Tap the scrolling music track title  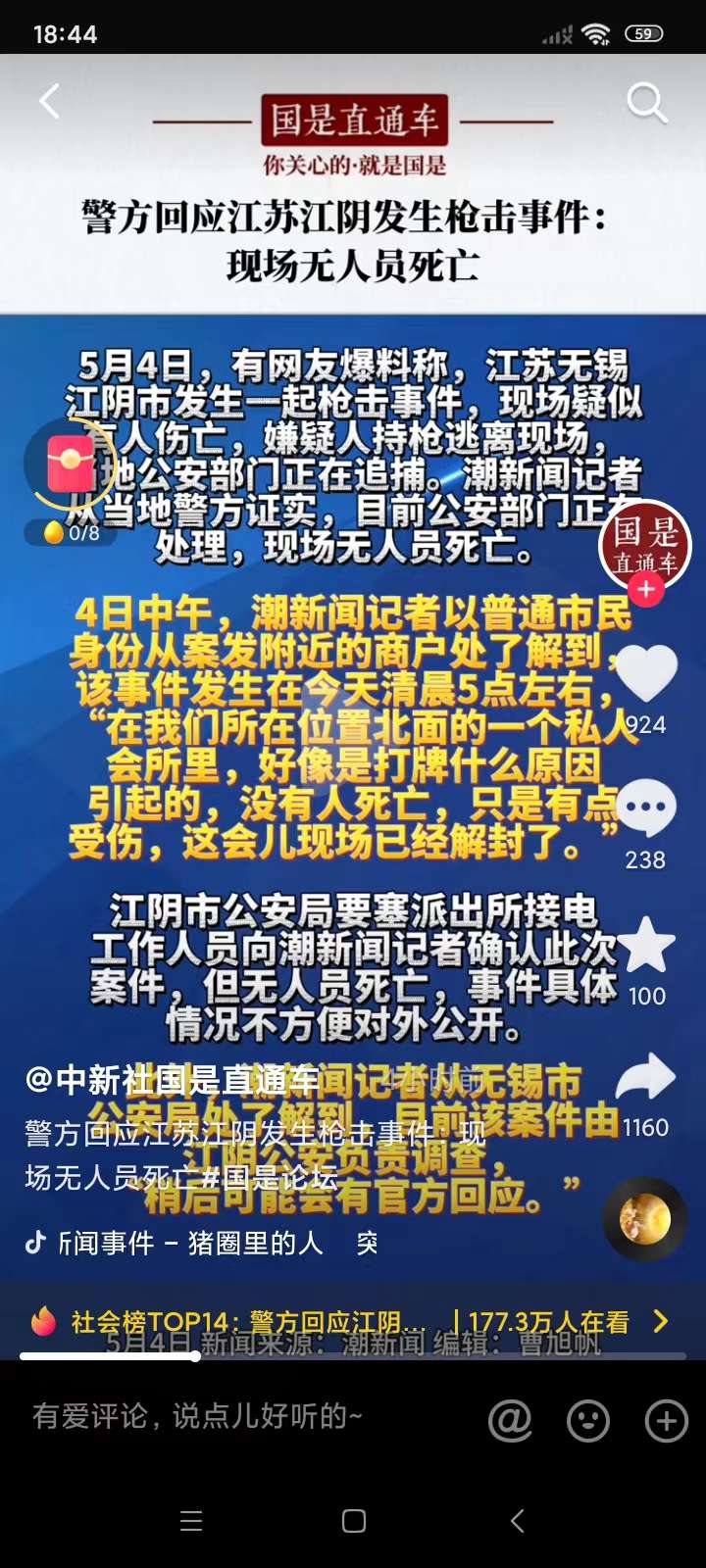(x=191, y=1243)
